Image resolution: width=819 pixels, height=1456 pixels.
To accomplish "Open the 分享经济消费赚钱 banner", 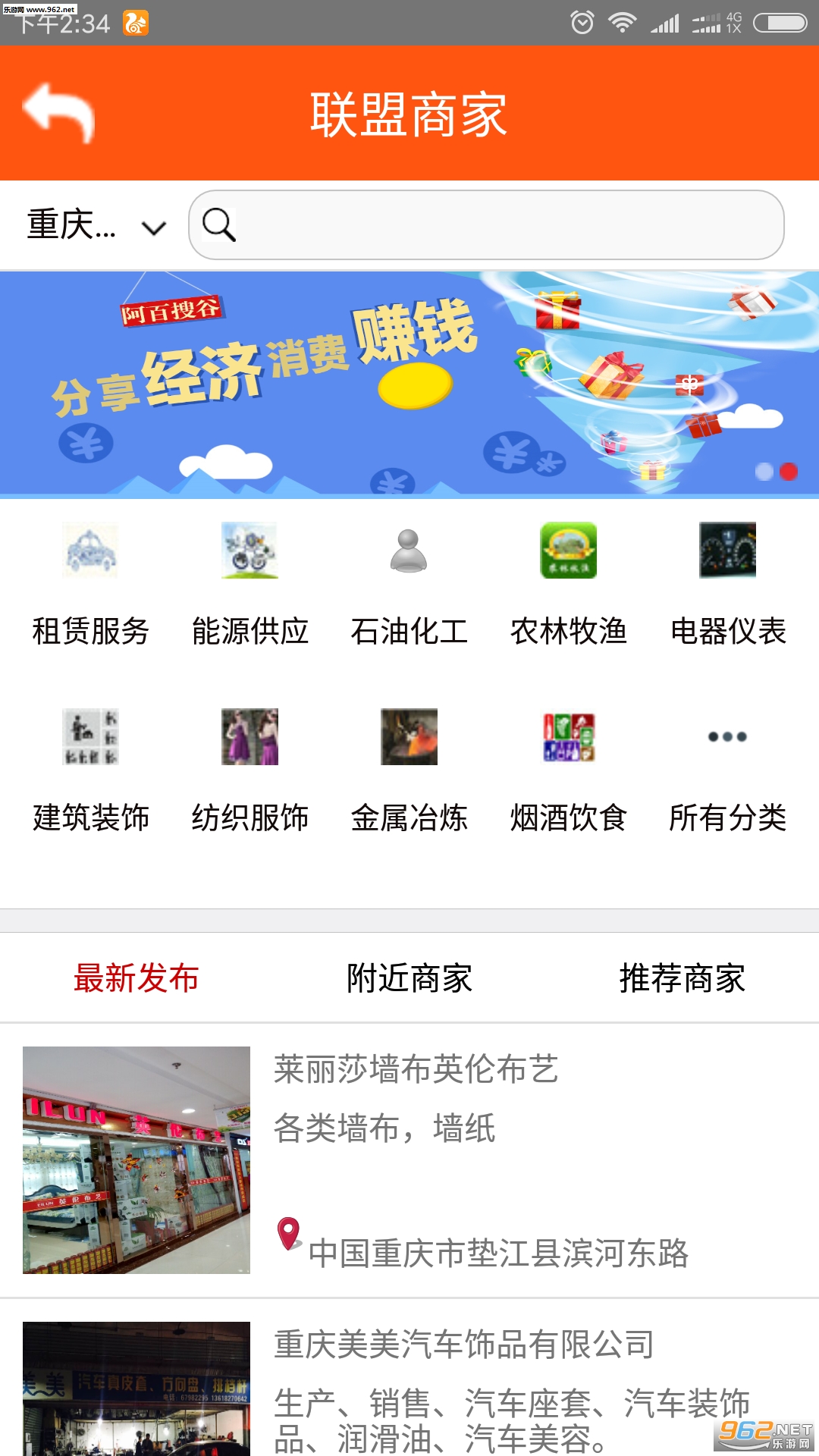I will click(409, 384).
